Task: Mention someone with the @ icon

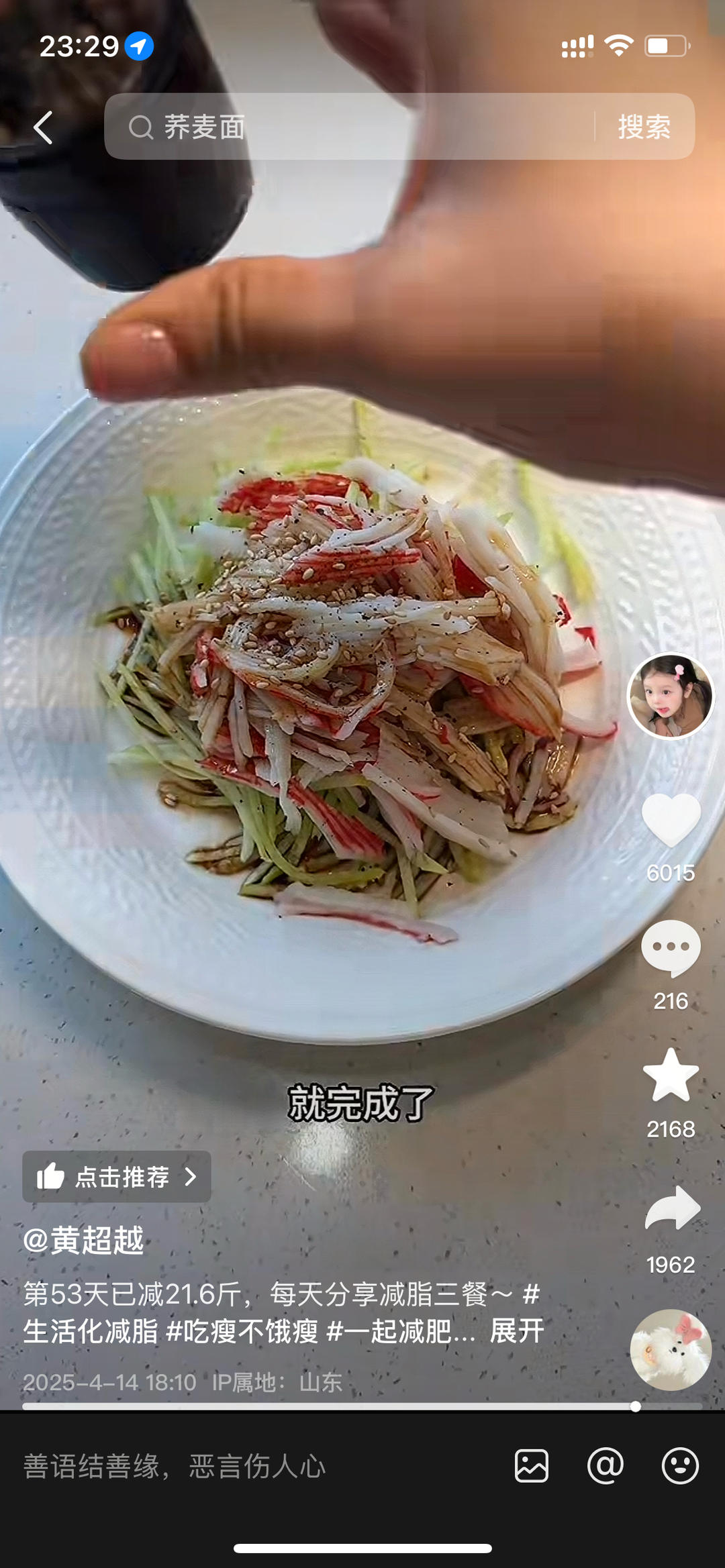Action: tap(606, 1465)
